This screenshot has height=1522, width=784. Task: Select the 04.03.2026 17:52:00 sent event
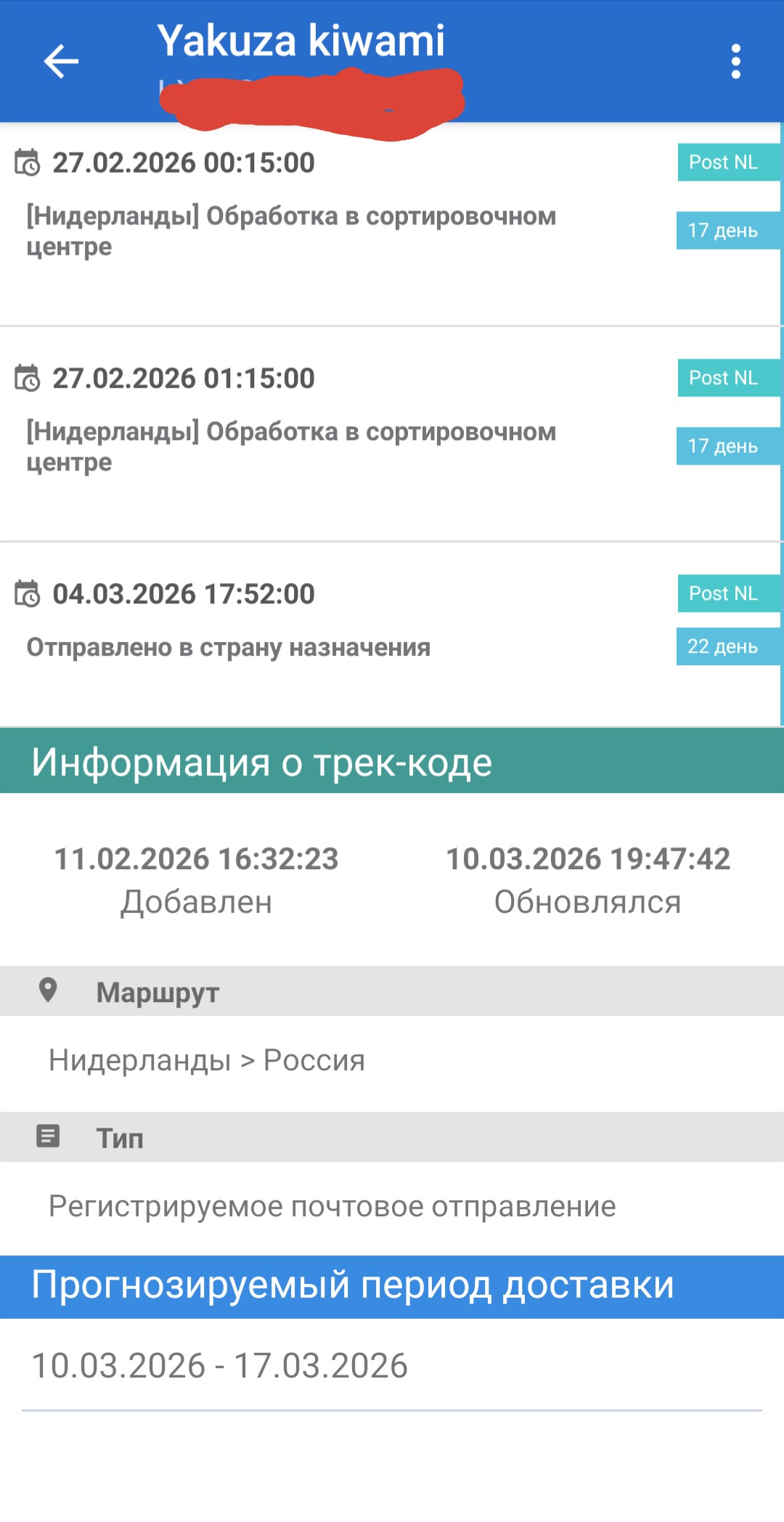(x=391, y=634)
